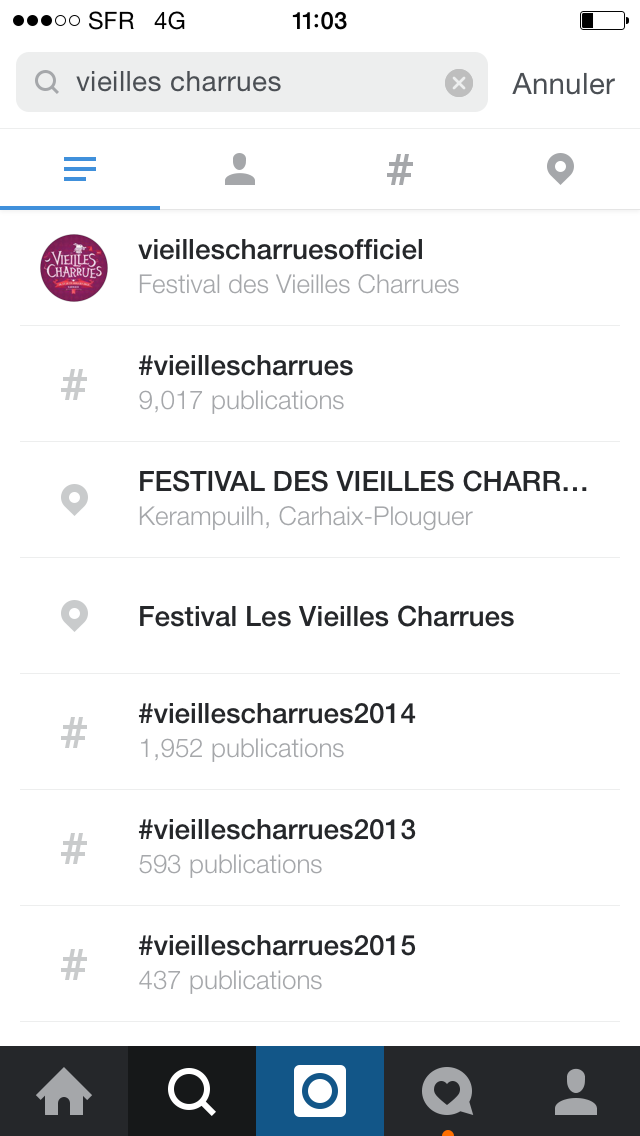Open the #vieillescharrues hashtag result
The height and width of the screenshot is (1136, 640).
(x=320, y=383)
